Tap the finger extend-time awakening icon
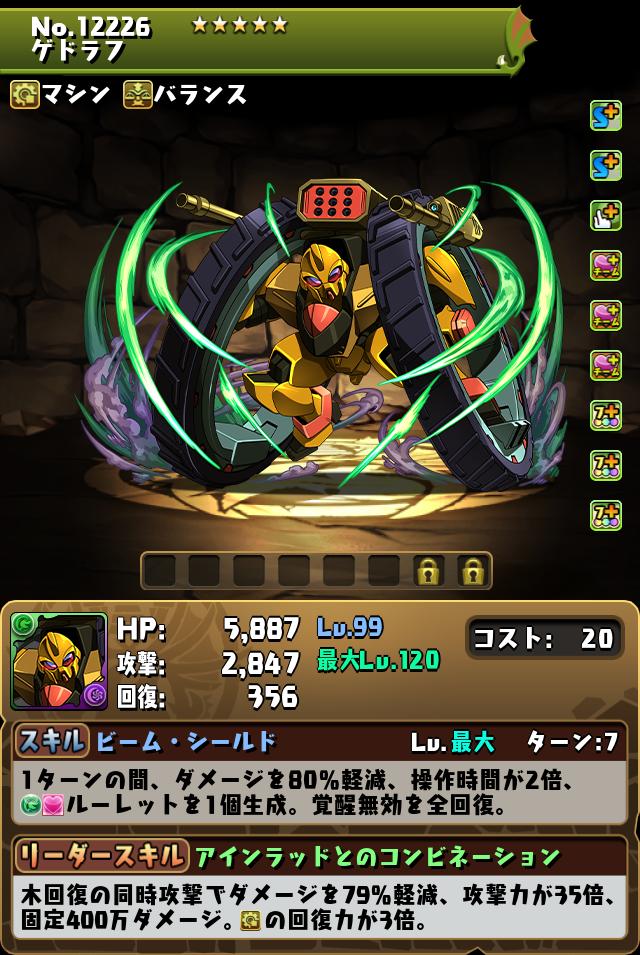Viewport: 640px width, 955px height. 605,215
